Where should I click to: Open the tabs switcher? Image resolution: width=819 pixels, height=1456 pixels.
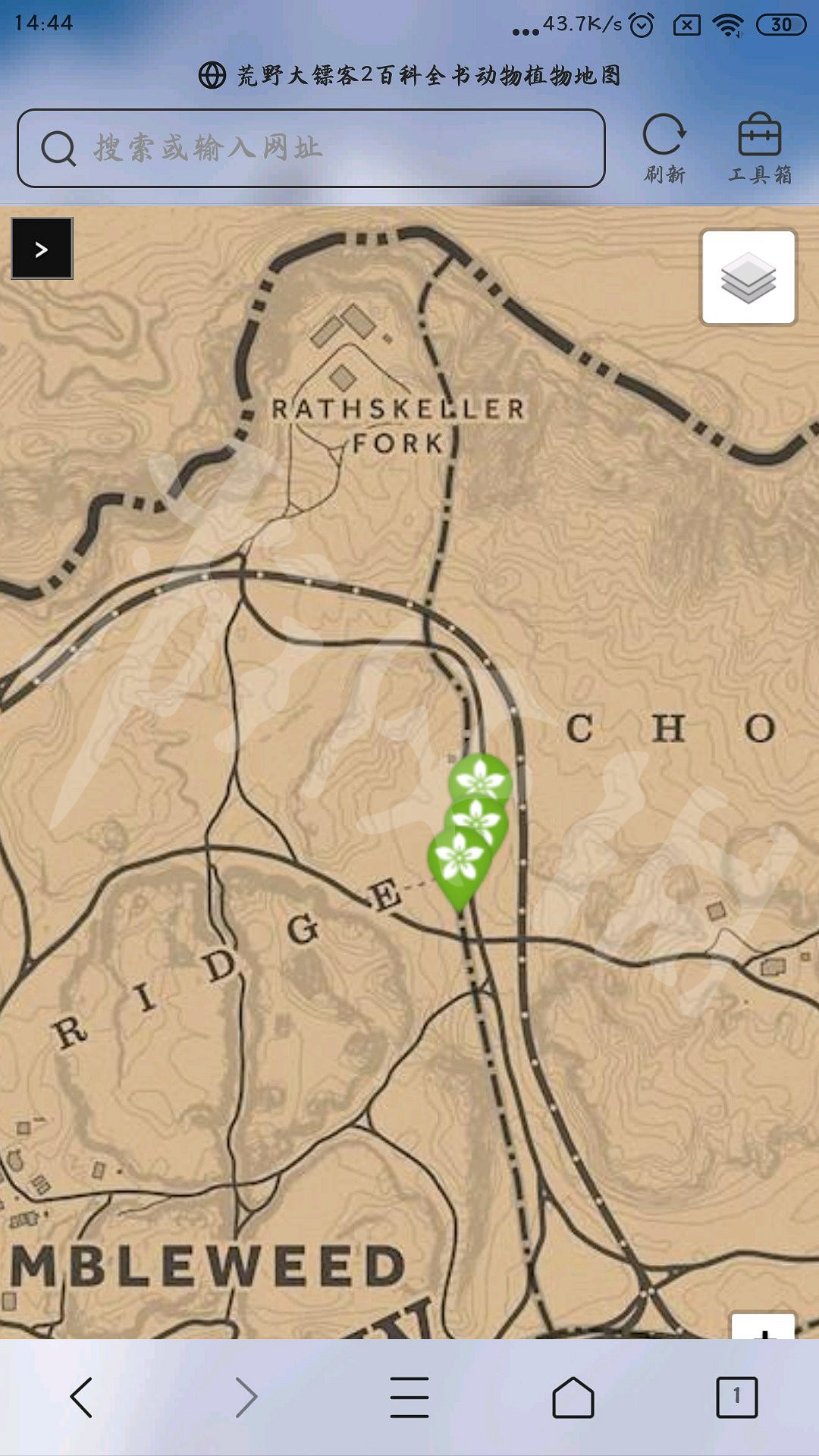736,1397
